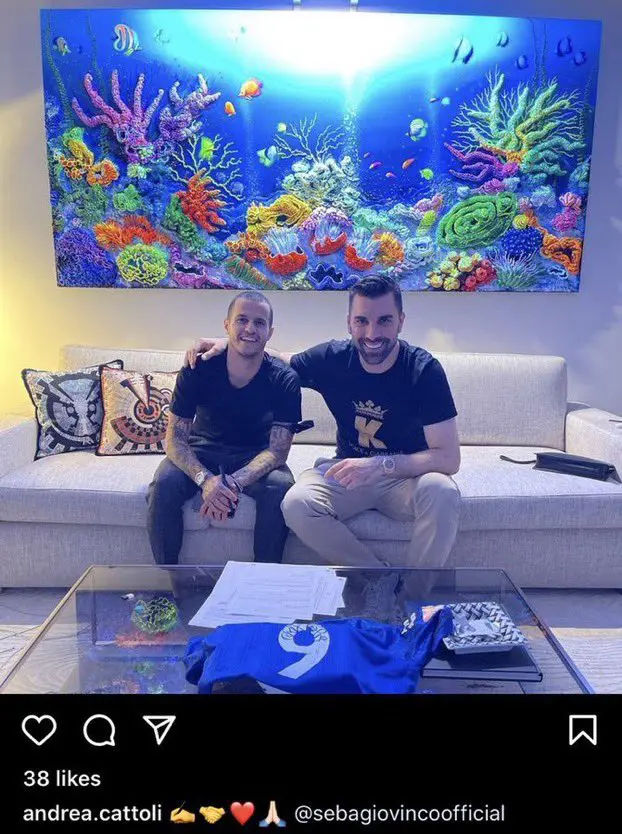Like this post with the heart icon
This screenshot has width=622, height=834.
coord(39,730)
